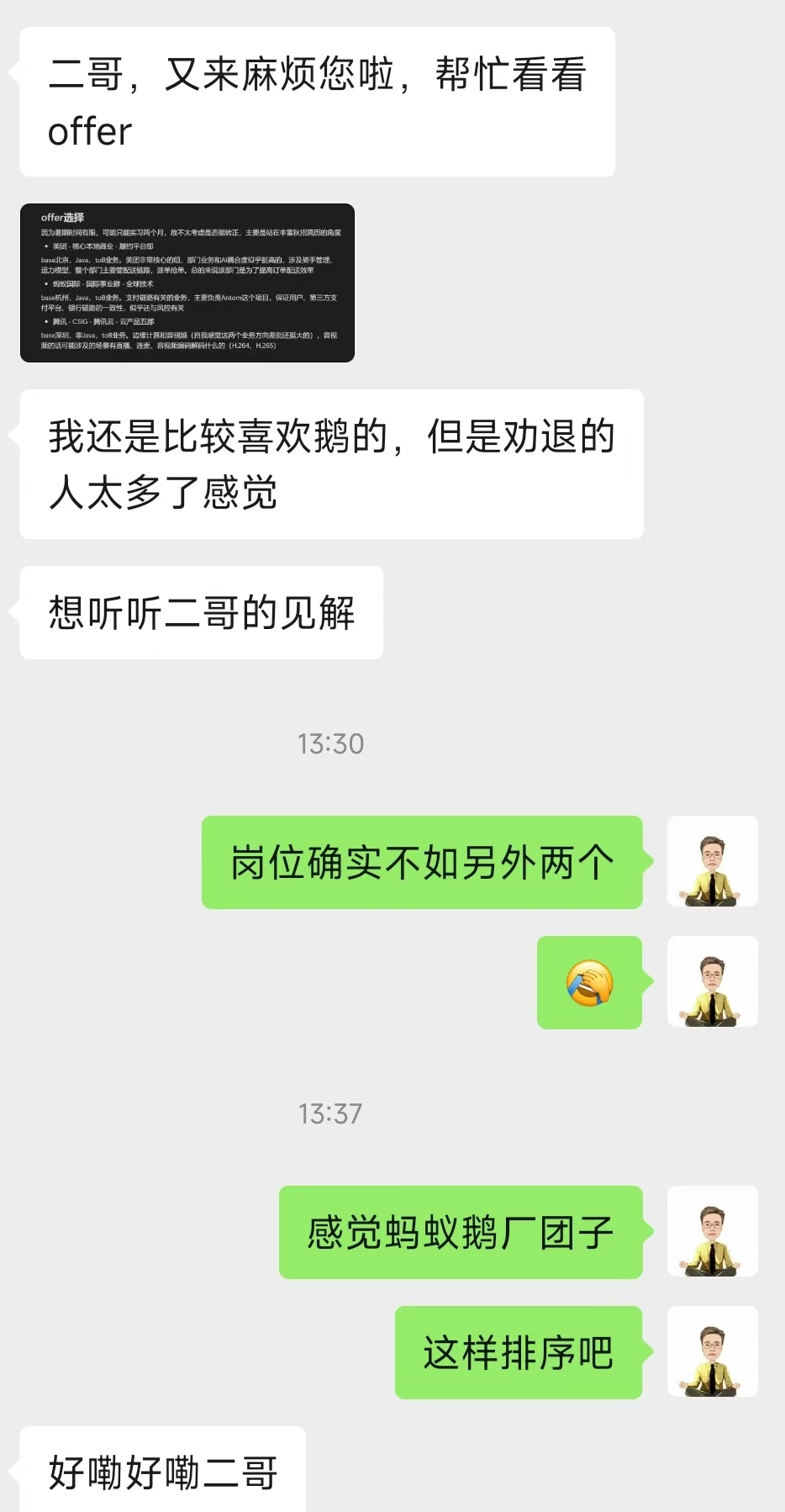Click the "想听听二哥的见解" bubble
This screenshot has height=1512, width=785.
(200, 612)
